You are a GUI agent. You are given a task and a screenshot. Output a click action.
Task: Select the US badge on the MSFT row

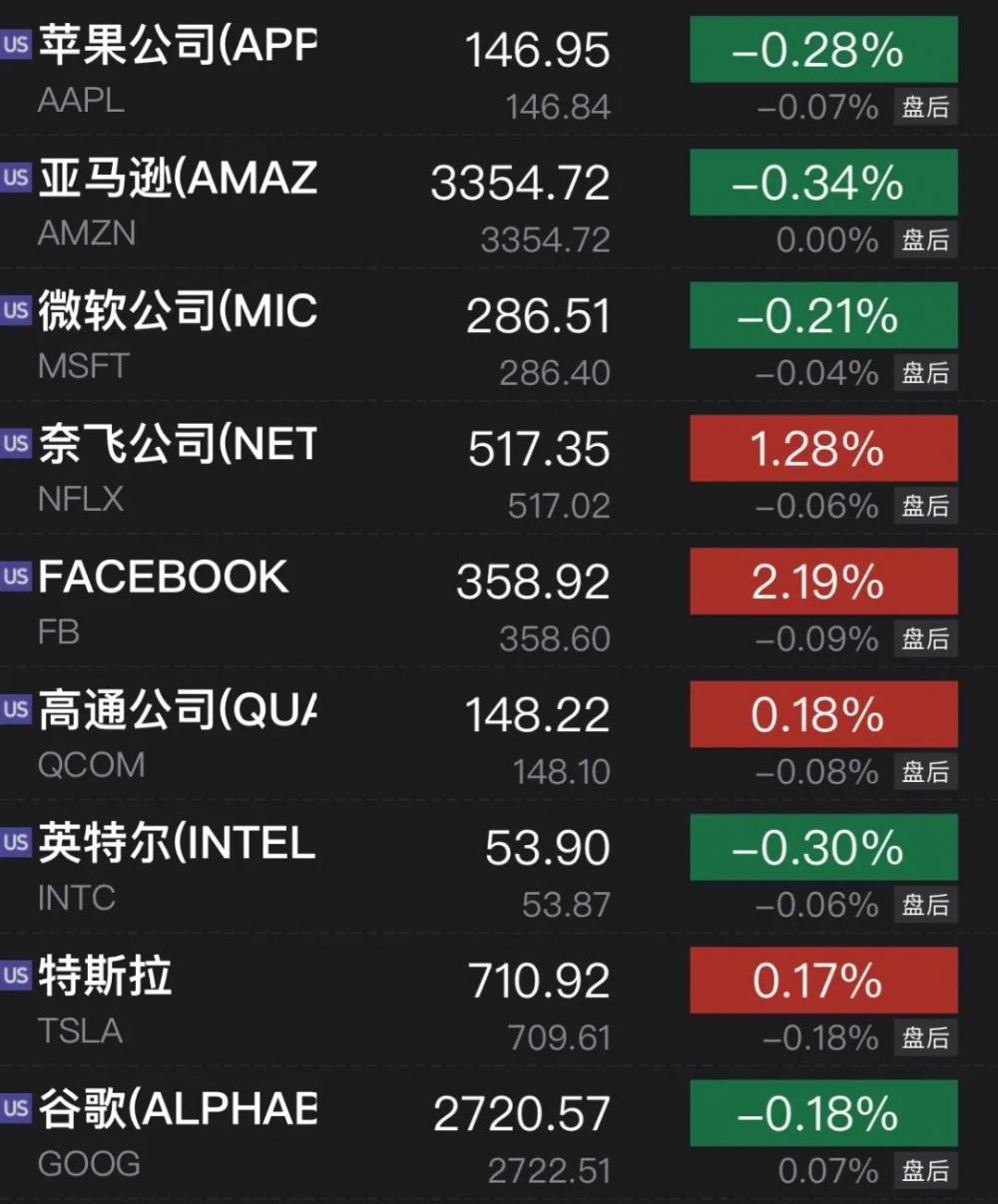click(14, 309)
